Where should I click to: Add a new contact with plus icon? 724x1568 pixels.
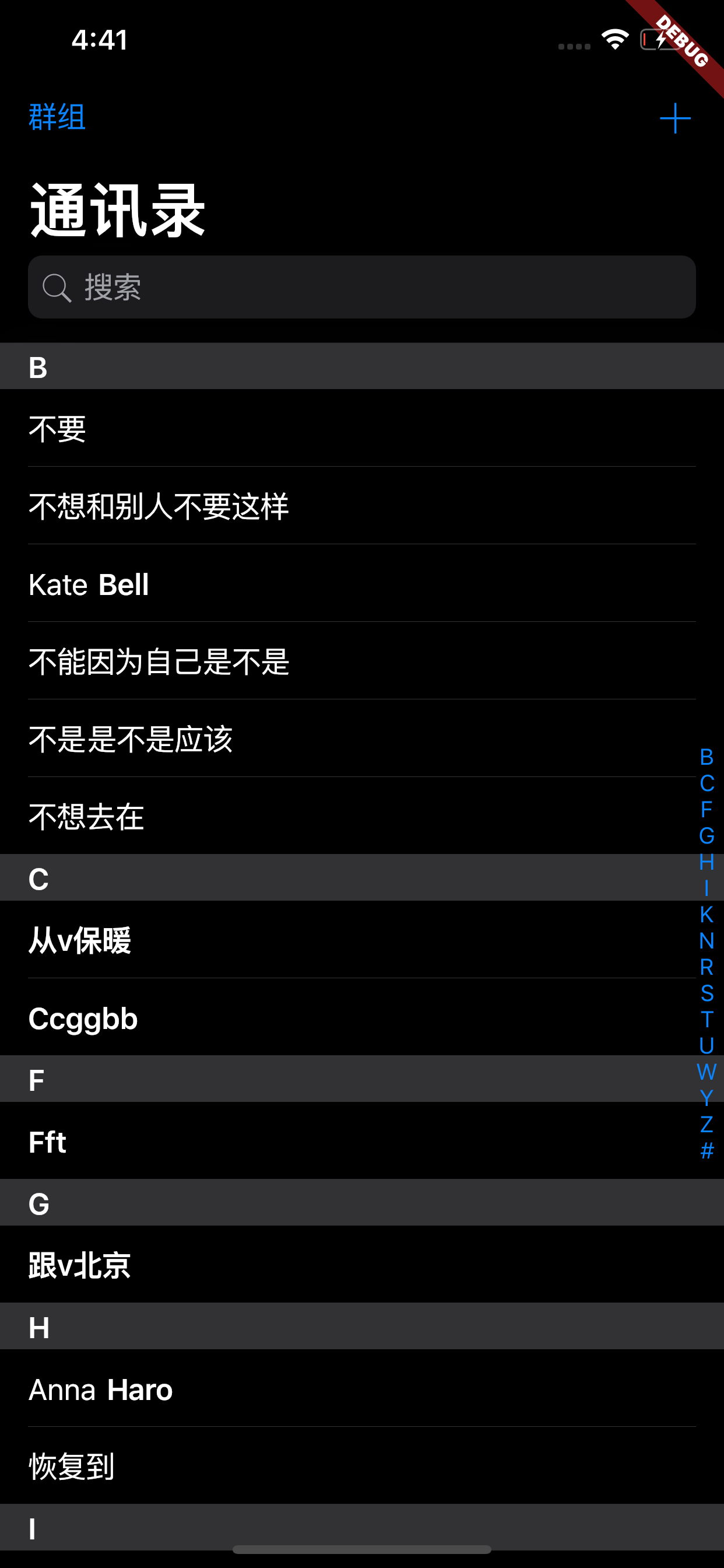point(674,118)
